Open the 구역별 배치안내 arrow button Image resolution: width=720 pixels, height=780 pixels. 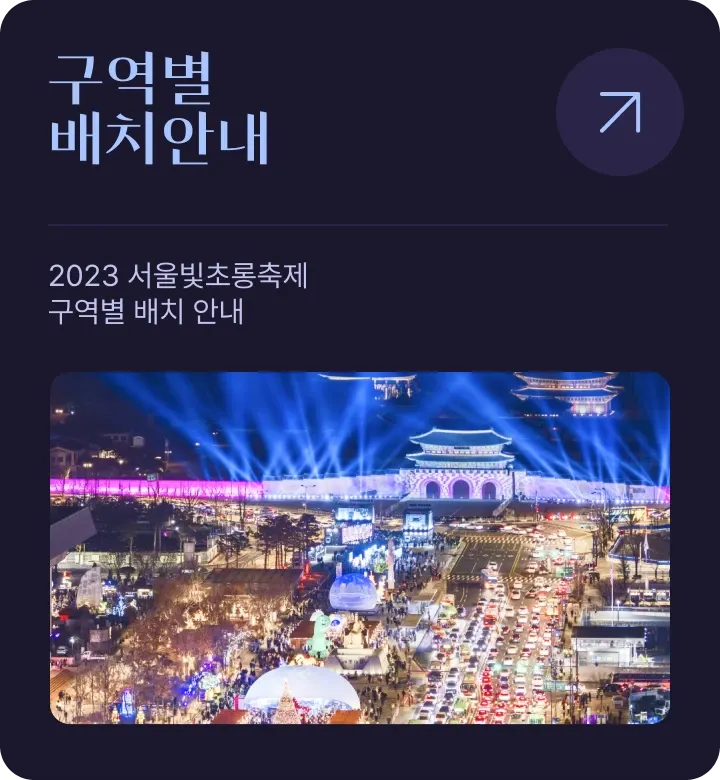tap(619, 112)
